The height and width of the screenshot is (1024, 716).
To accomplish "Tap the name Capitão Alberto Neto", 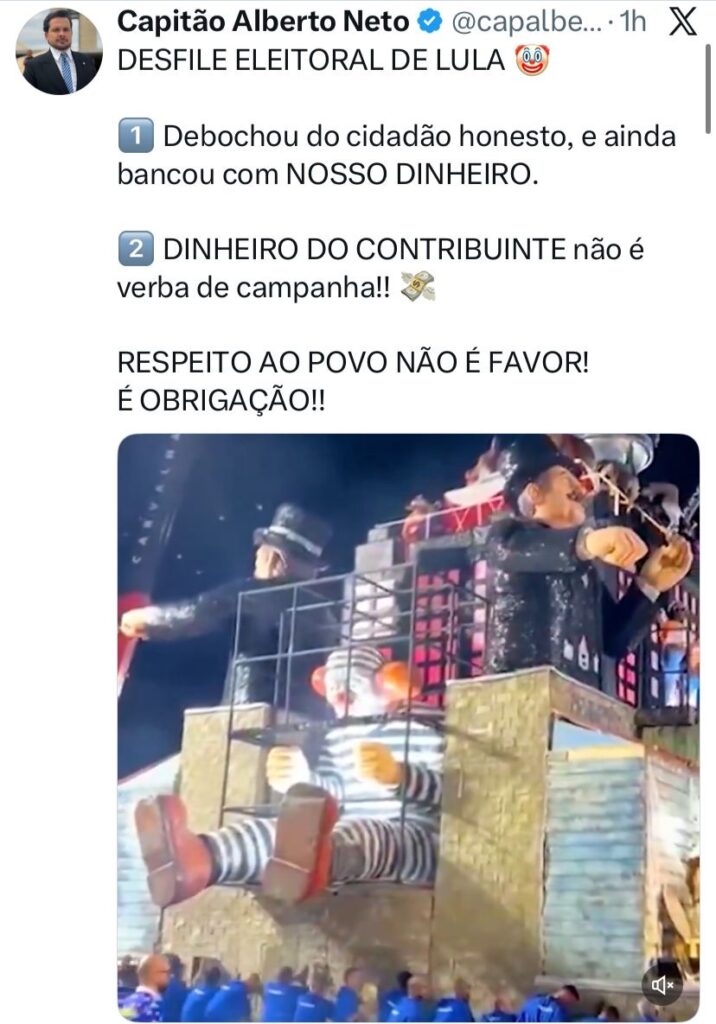I will coord(263,21).
